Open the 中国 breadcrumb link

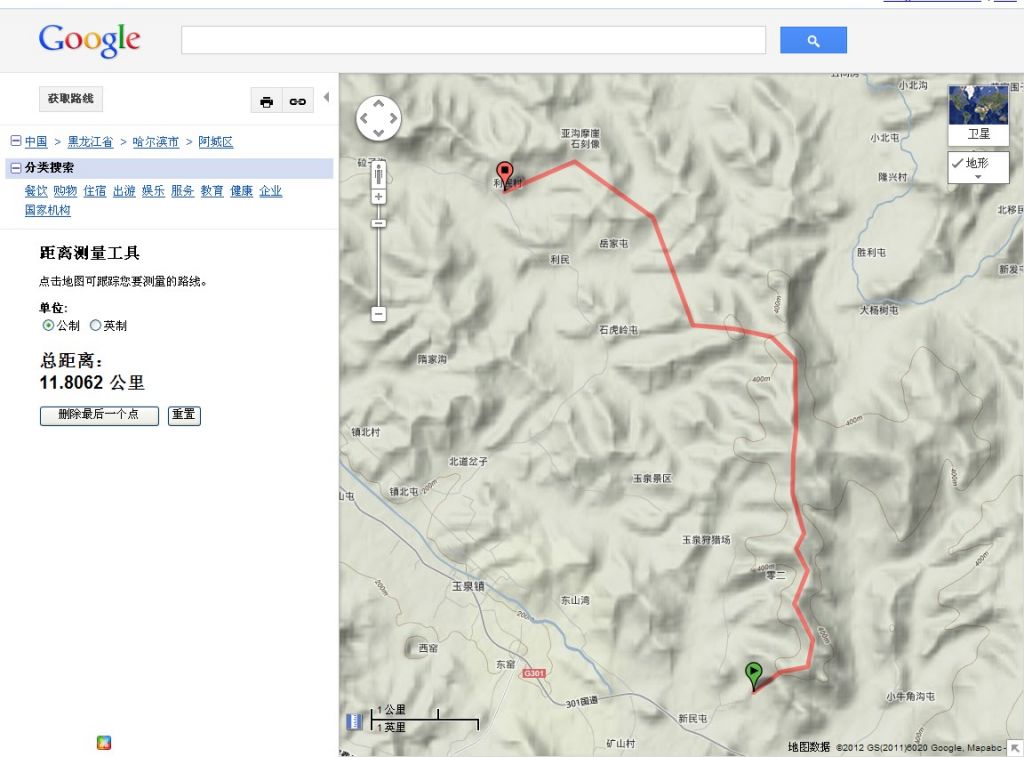coord(36,142)
